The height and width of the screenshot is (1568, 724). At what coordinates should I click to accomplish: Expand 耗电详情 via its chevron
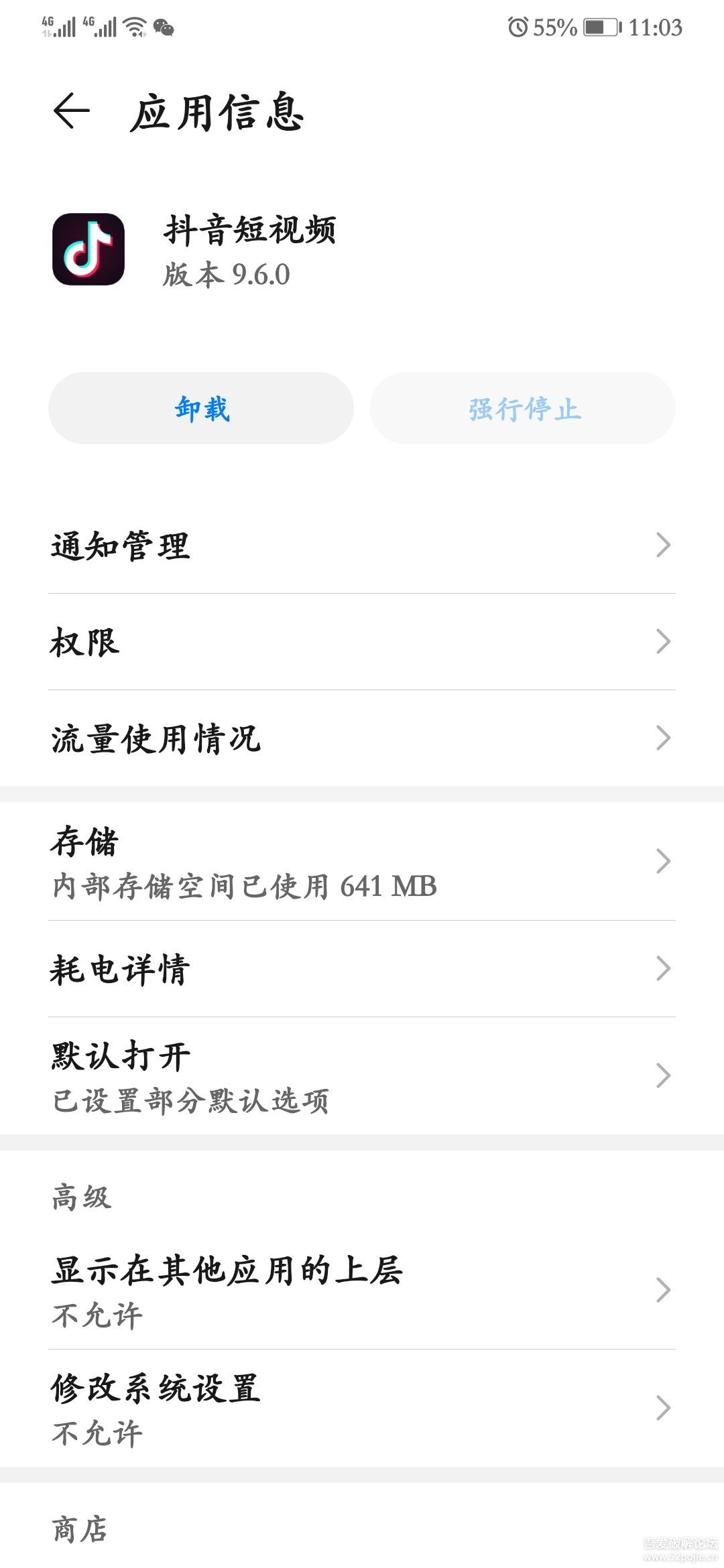pyautogui.click(x=664, y=967)
